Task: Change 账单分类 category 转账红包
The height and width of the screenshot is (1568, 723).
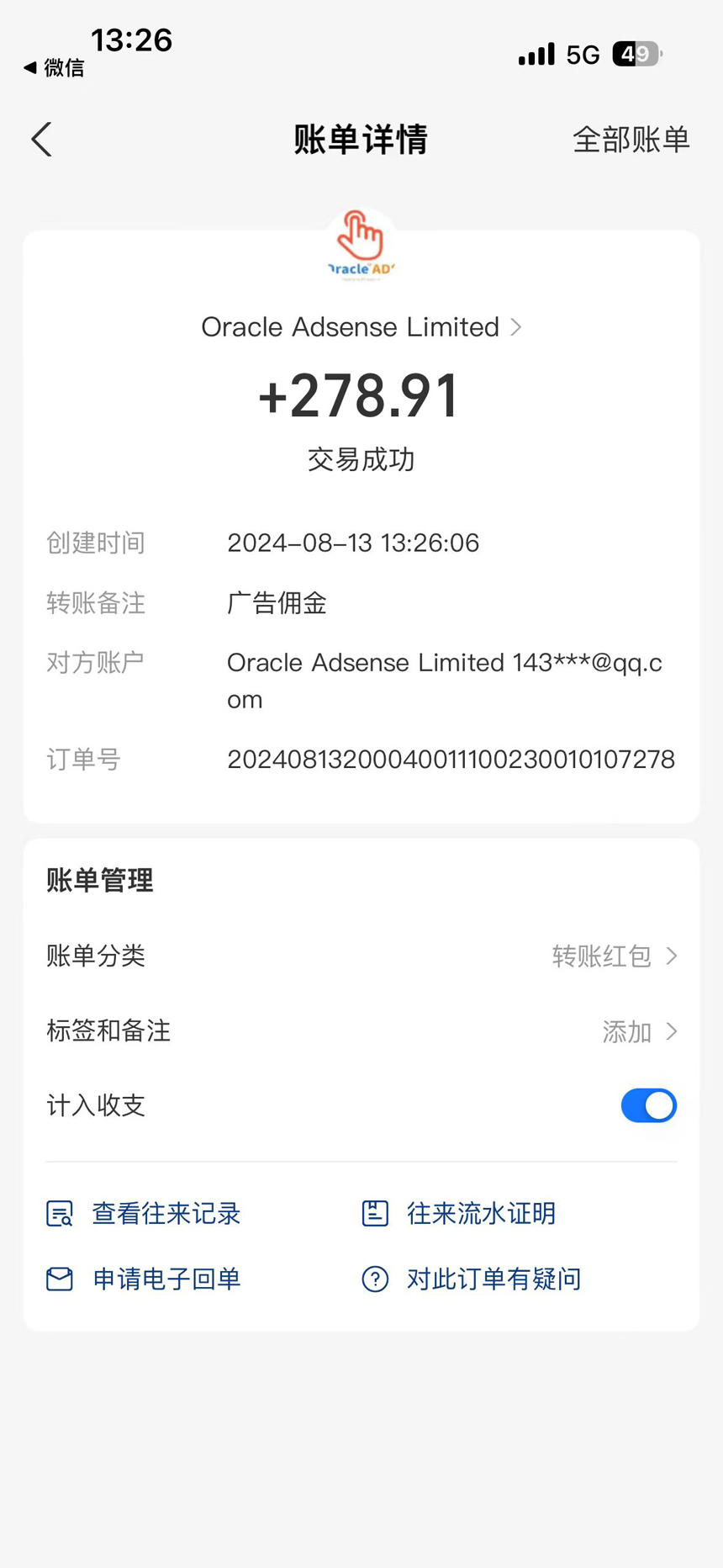Action: click(x=614, y=956)
